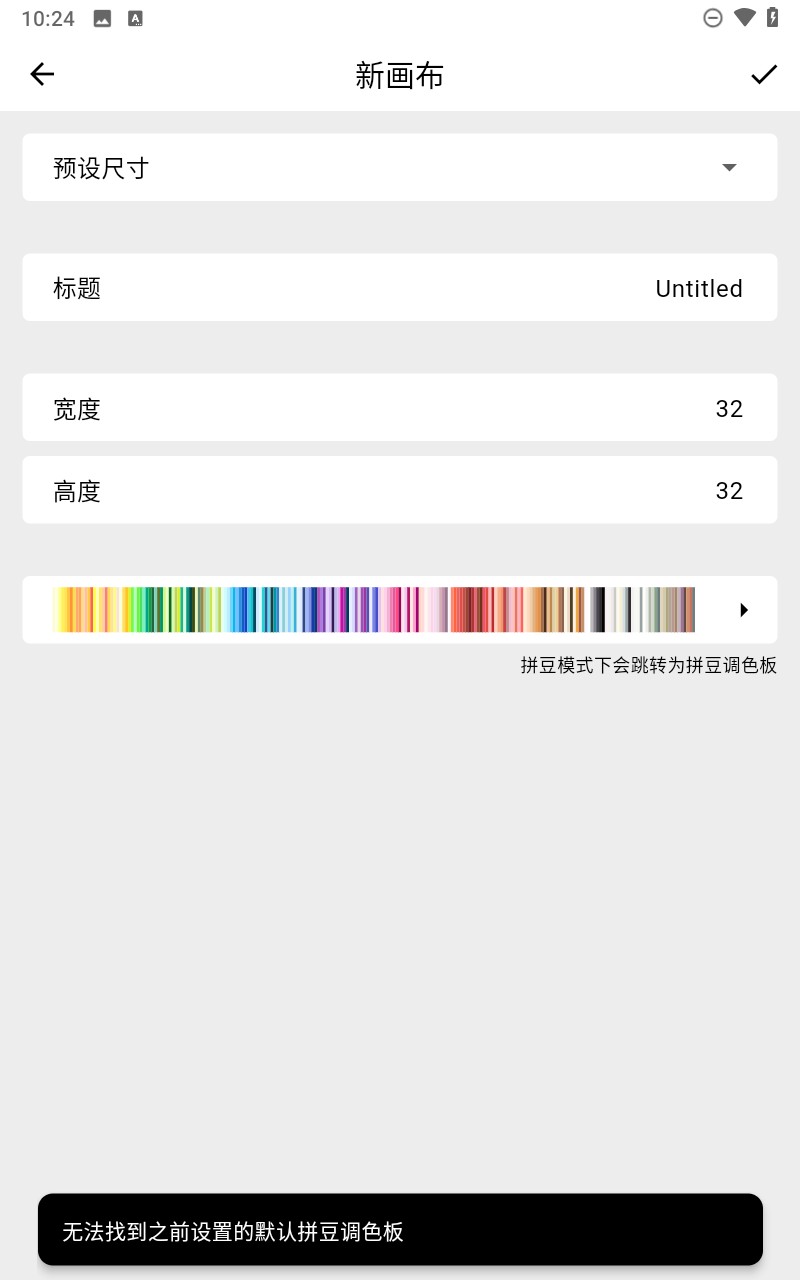The height and width of the screenshot is (1280, 800).
Task: Click the back arrow to exit
Action: point(42,74)
